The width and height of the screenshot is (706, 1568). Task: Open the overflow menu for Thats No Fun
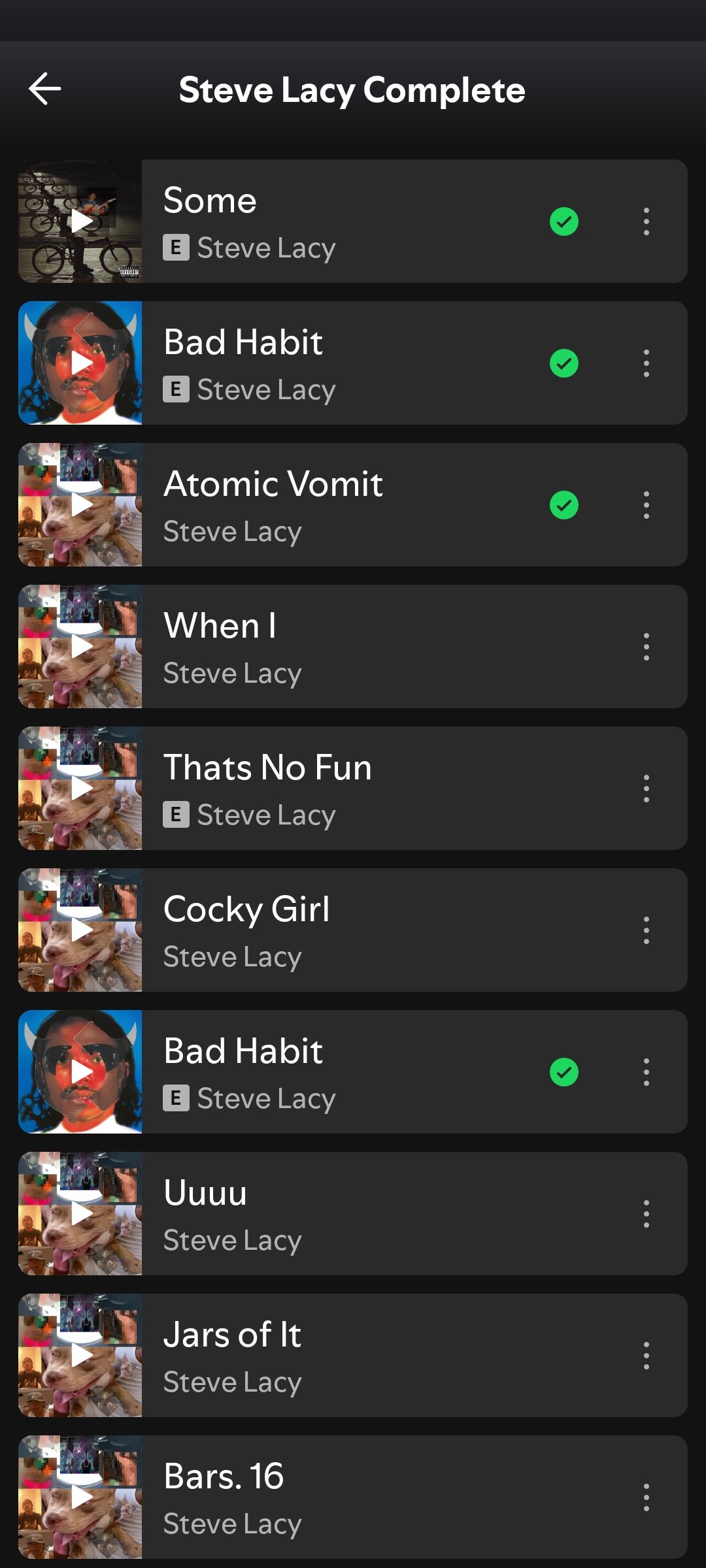click(x=646, y=789)
